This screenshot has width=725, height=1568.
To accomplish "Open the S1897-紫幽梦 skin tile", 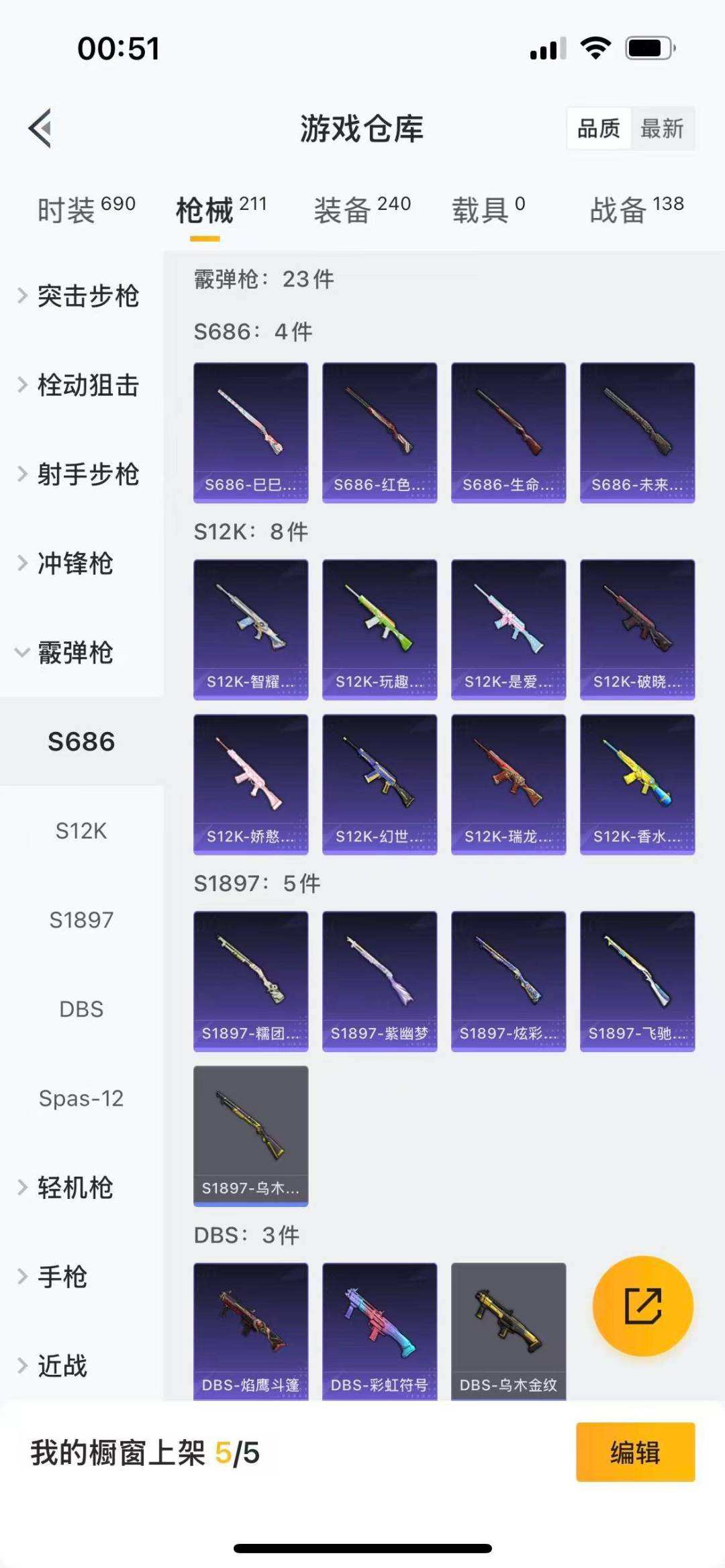I will [379, 981].
